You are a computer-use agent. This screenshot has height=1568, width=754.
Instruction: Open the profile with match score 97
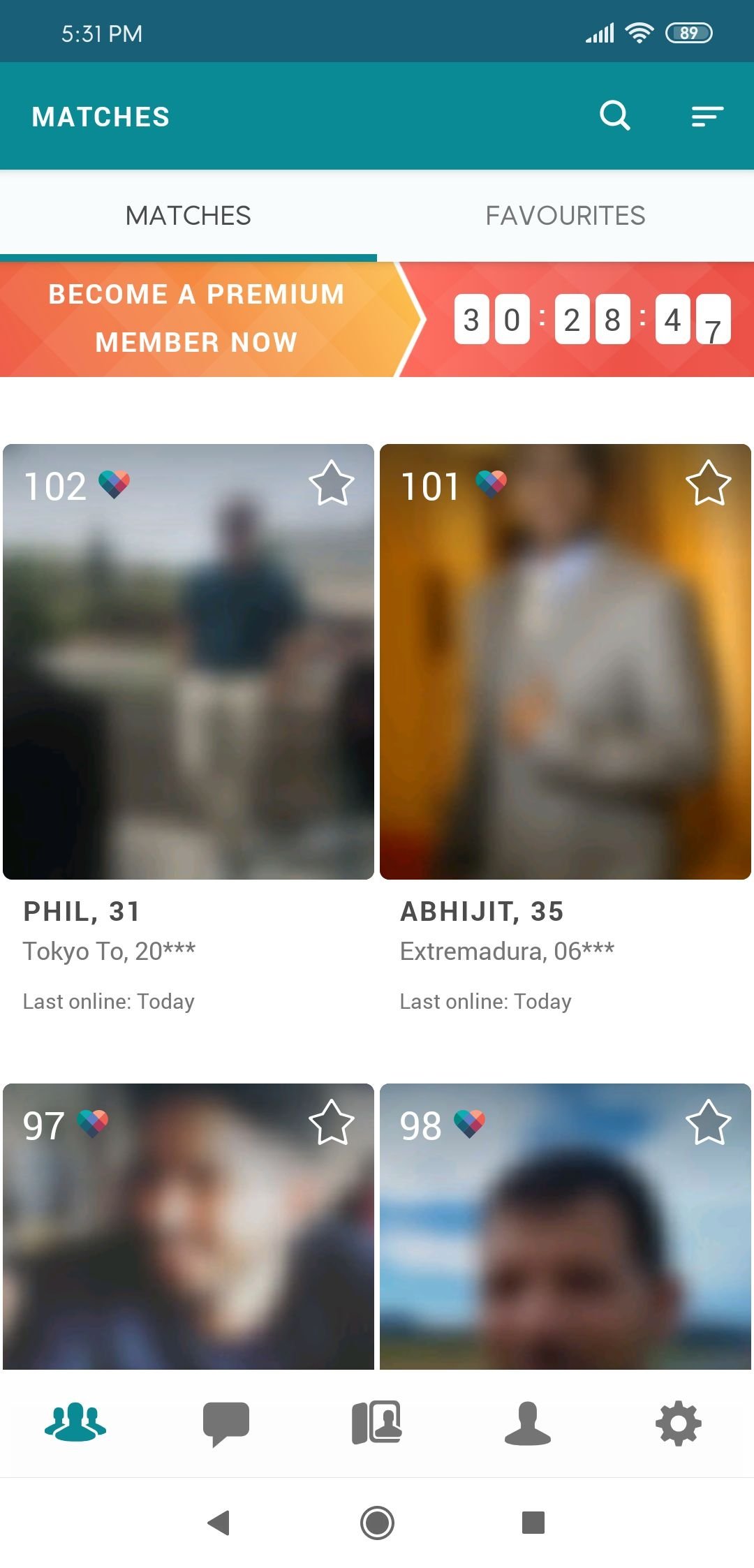188,1226
